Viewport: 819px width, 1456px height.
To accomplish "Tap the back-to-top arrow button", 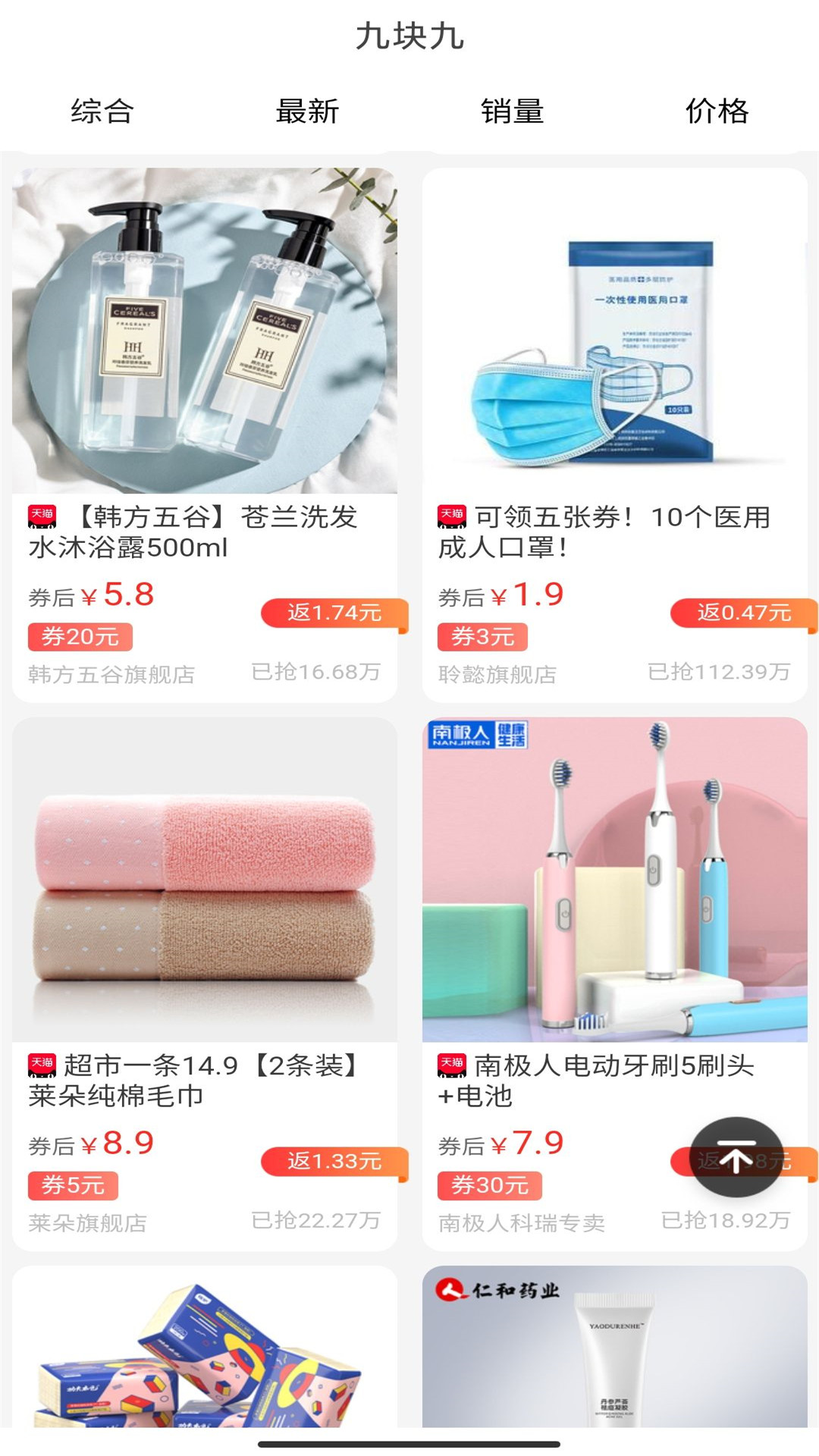I will coord(736,1157).
